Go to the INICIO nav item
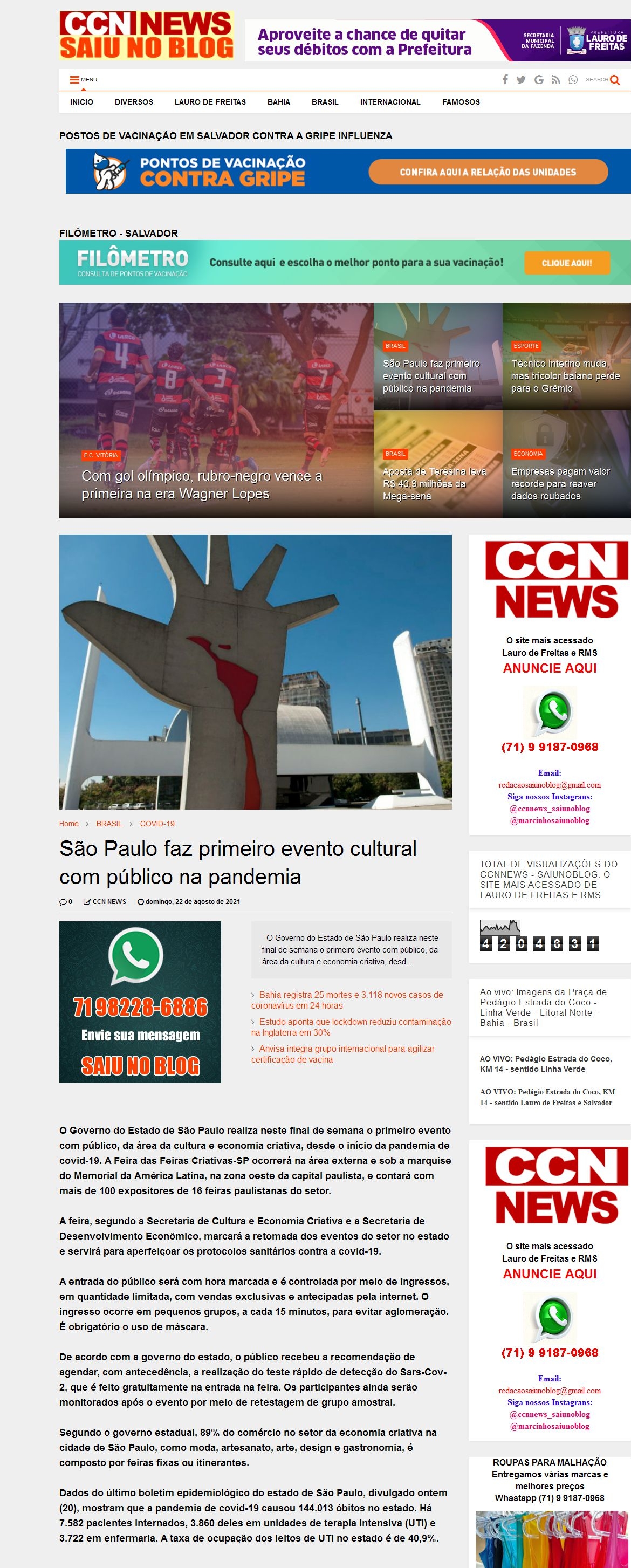The height and width of the screenshot is (1568, 631). (x=81, y=102)
